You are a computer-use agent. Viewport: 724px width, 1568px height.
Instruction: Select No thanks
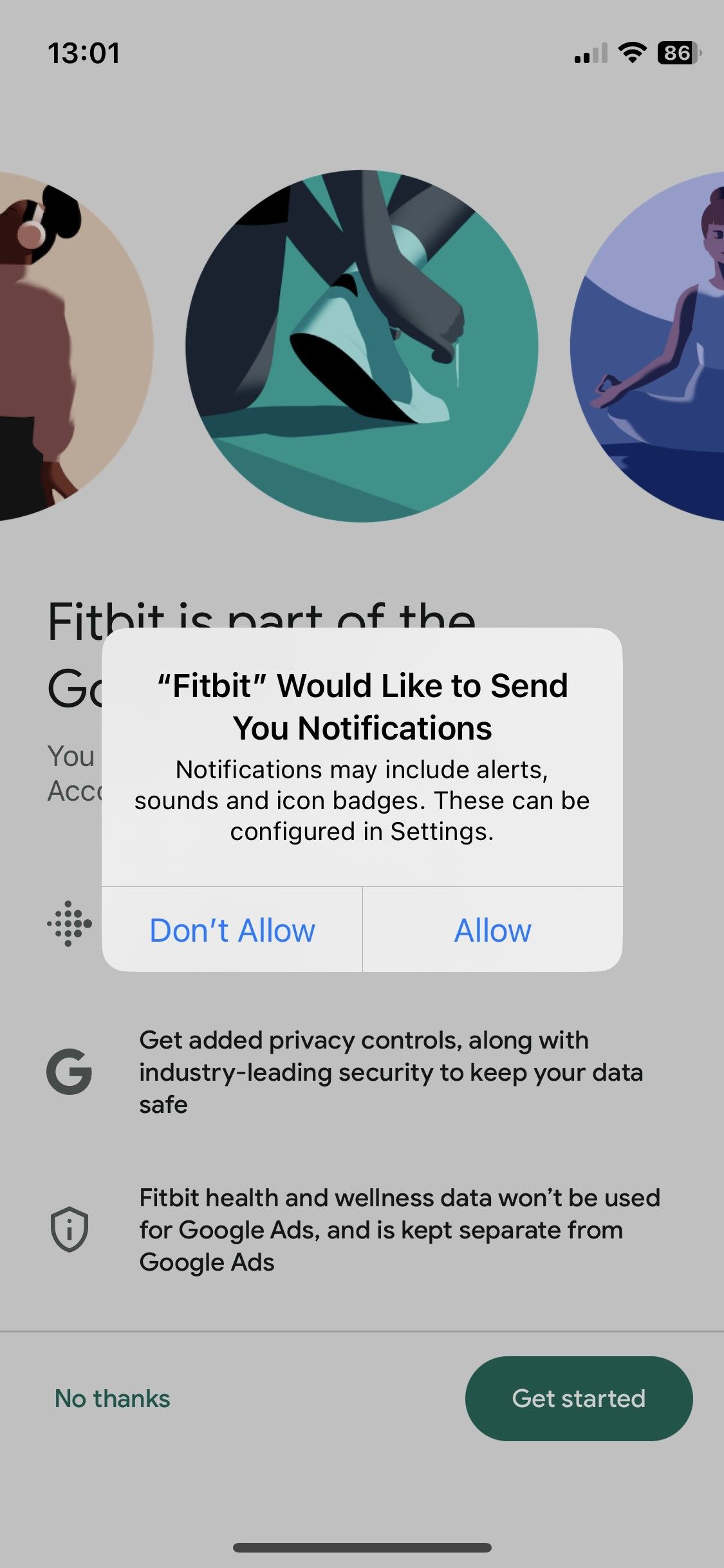113,1398
